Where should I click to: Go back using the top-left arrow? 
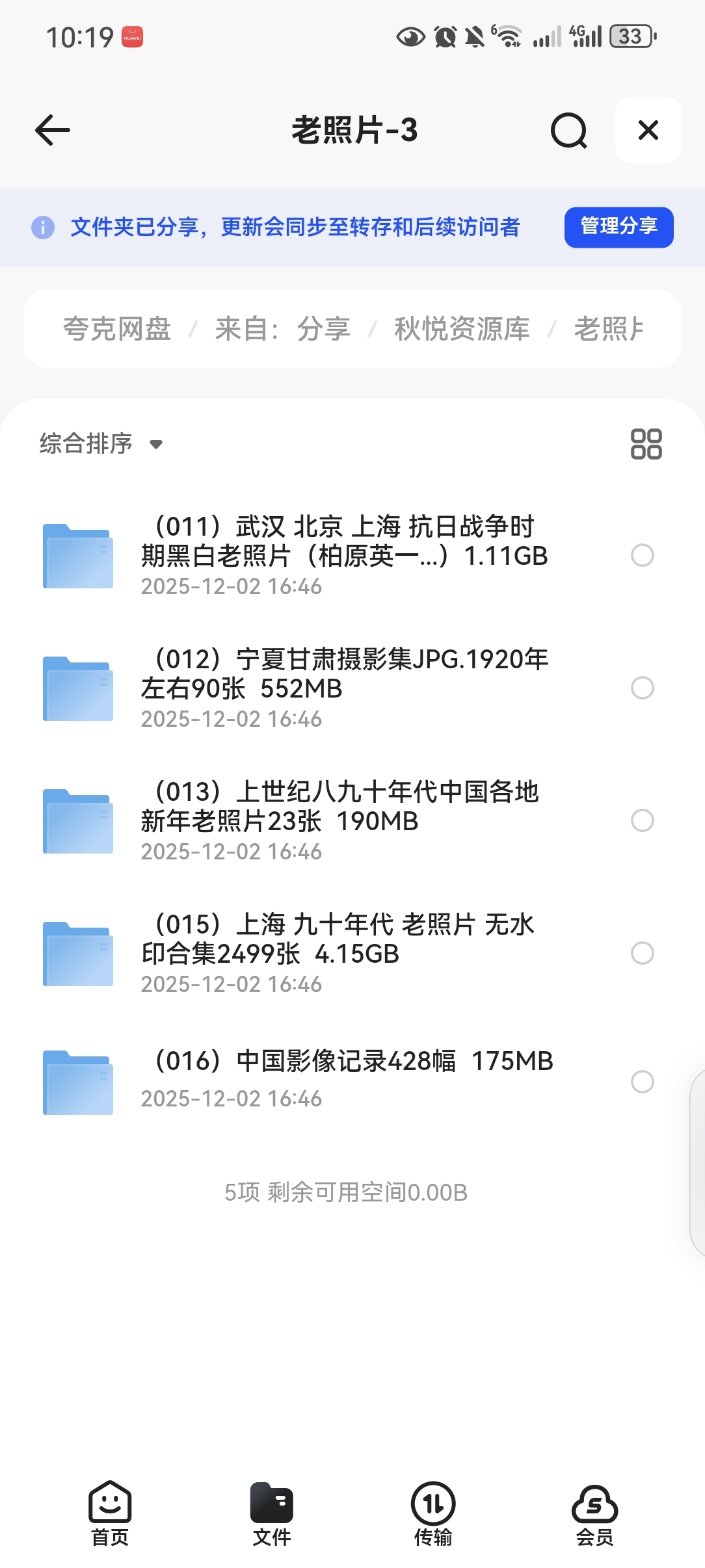point(52,130)
